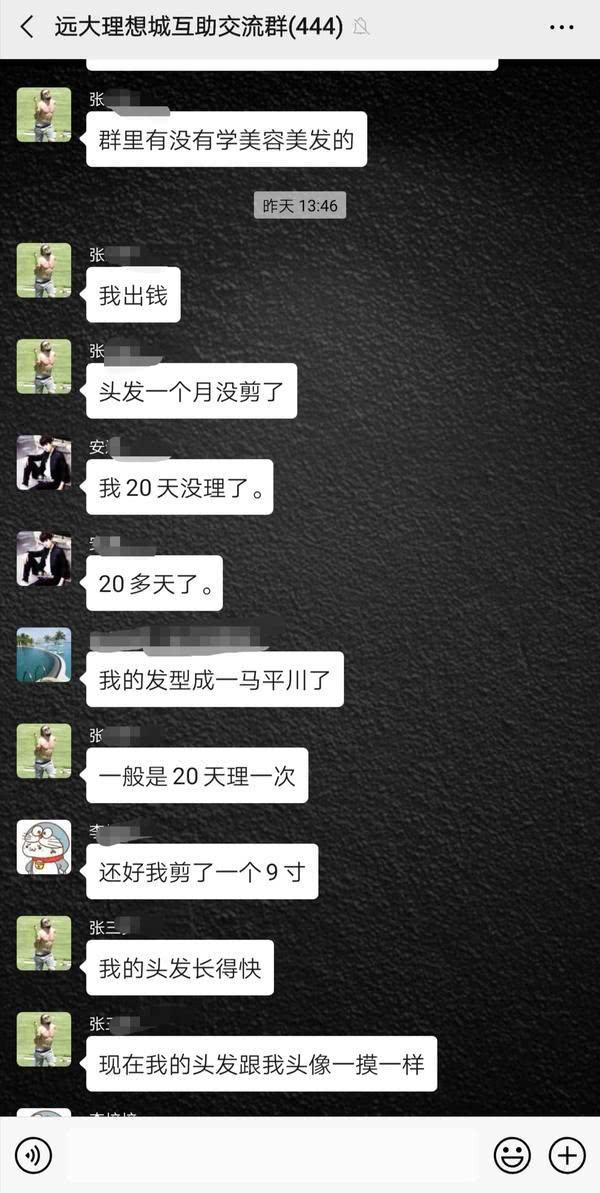600x1193 pixels.
Task: Go back from the group chat
Action: coord(27,27)
